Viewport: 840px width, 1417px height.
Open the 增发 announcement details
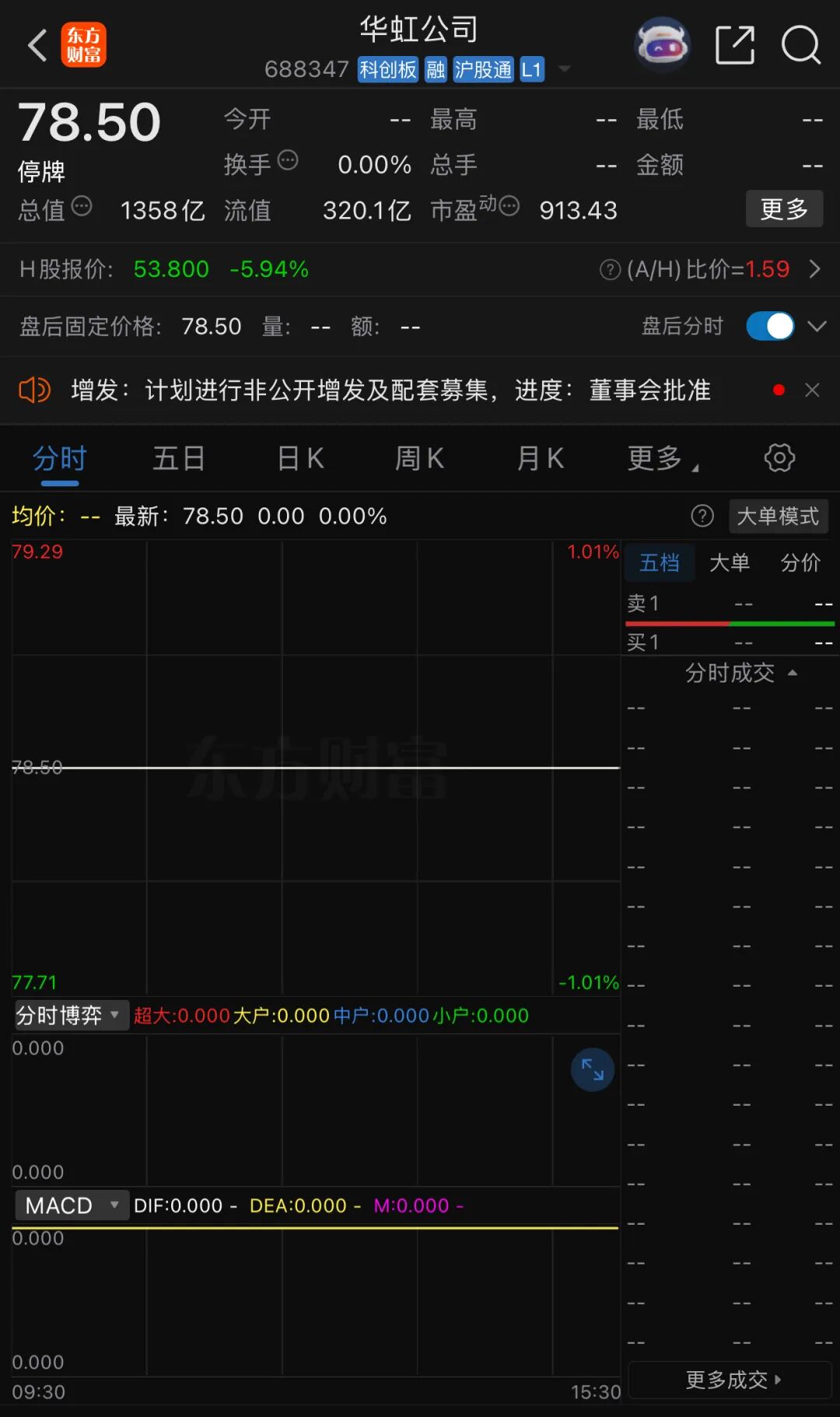tap(390, 390)
